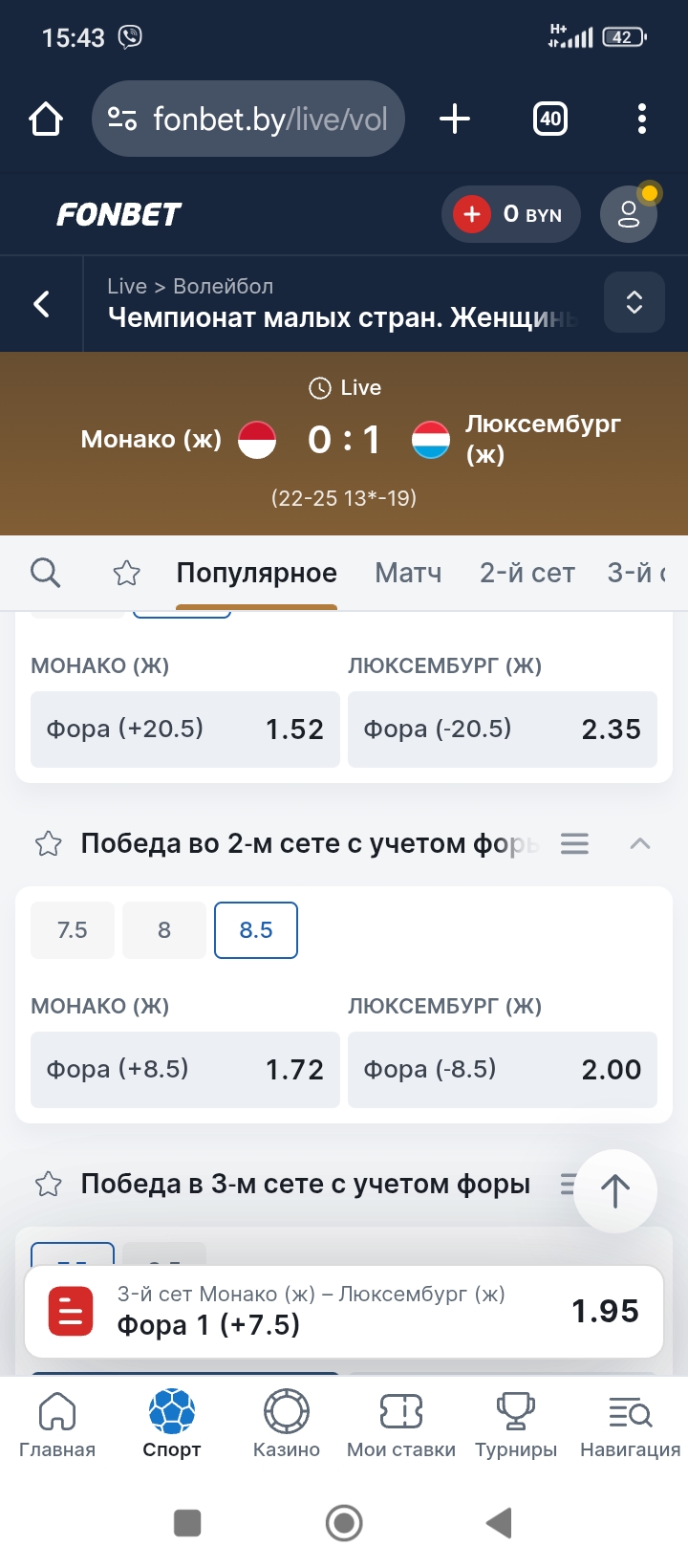
Task: Favorite the match with the star icon
Action: (125, 572)
